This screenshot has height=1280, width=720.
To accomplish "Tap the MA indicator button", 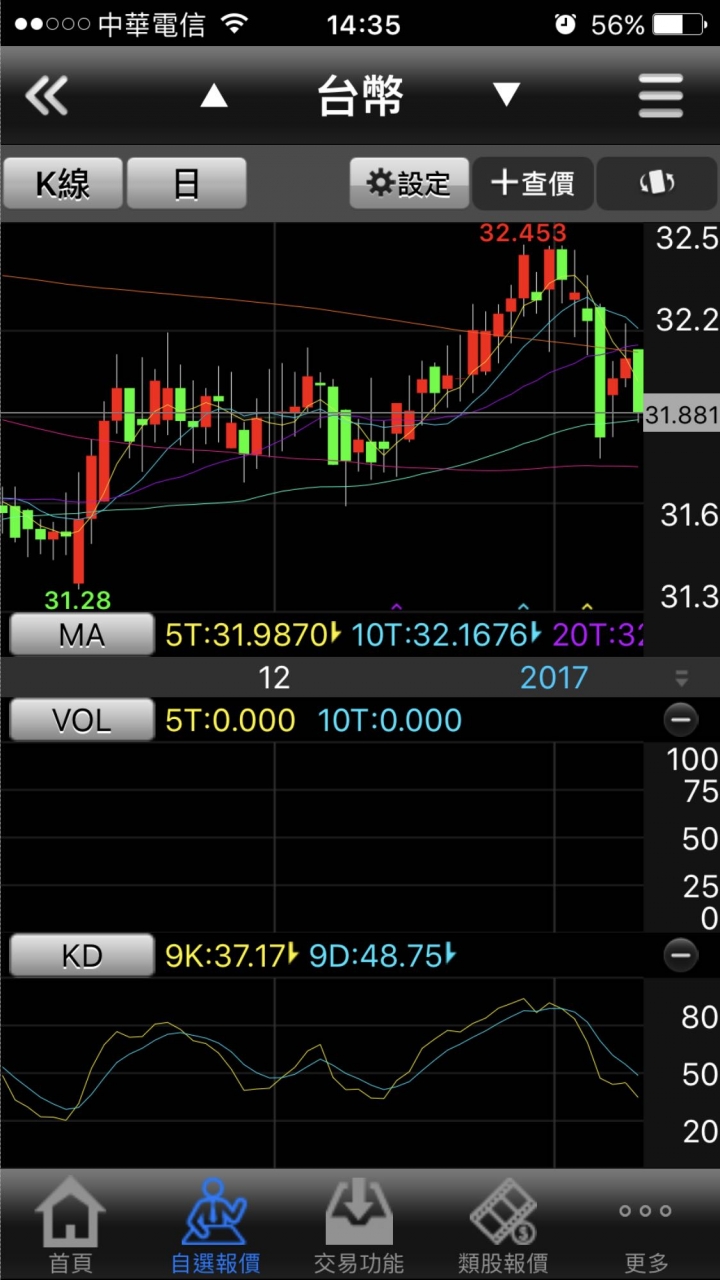I will coord(82,635).
